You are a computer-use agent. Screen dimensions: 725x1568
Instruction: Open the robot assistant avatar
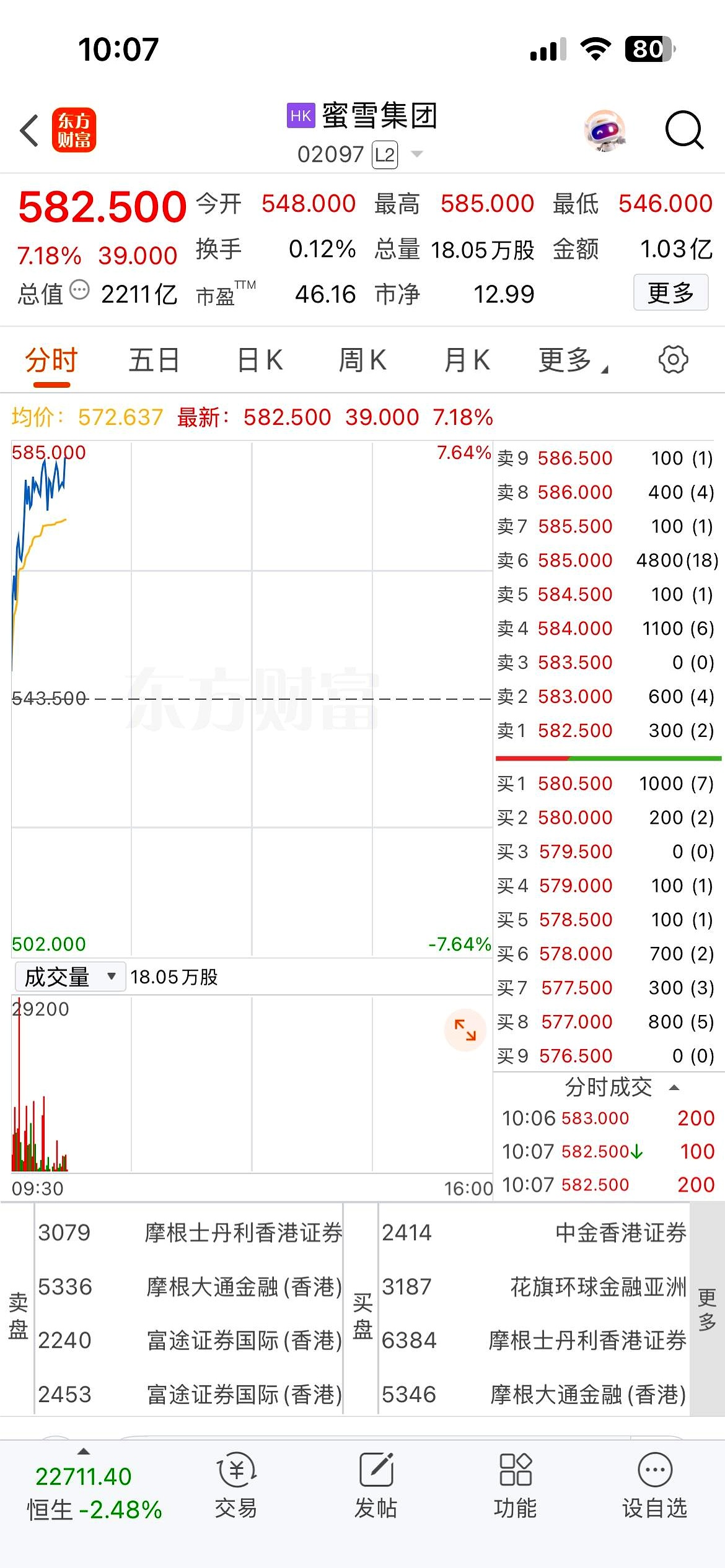pyautogui.click(x=605, y=131)
